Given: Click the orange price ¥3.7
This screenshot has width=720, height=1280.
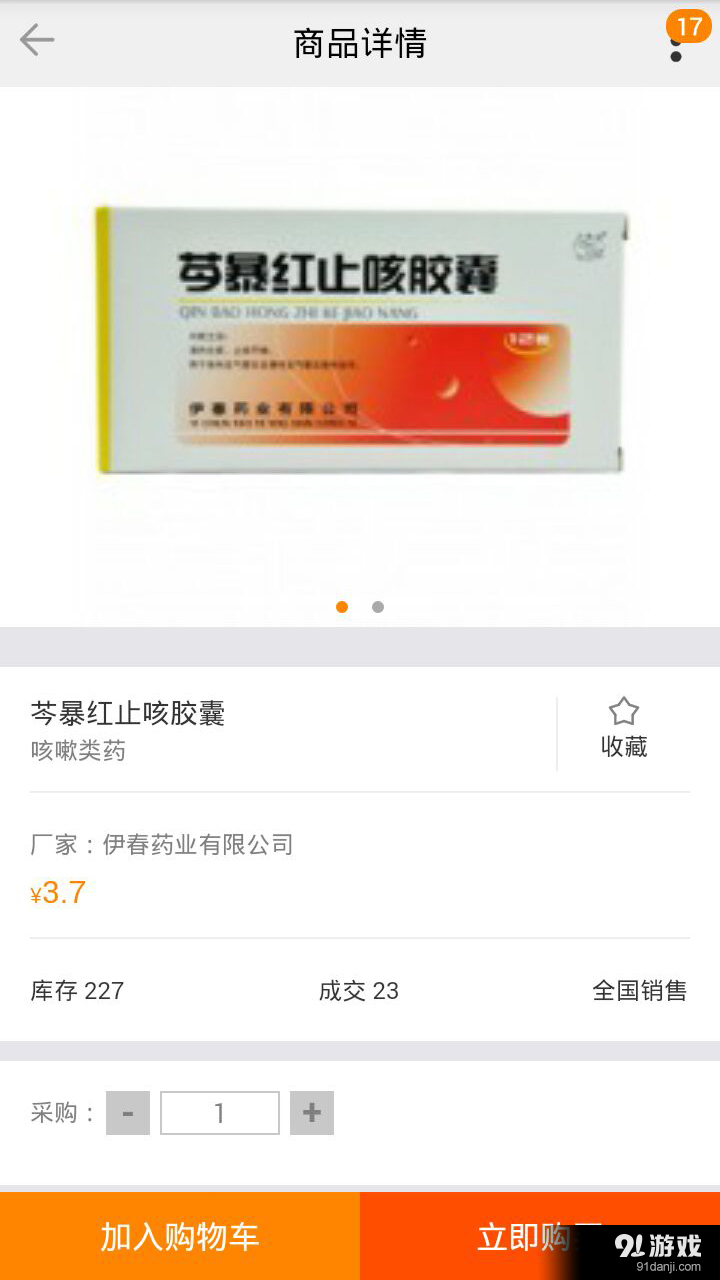Looking at the screenshot, I should 57,891.
